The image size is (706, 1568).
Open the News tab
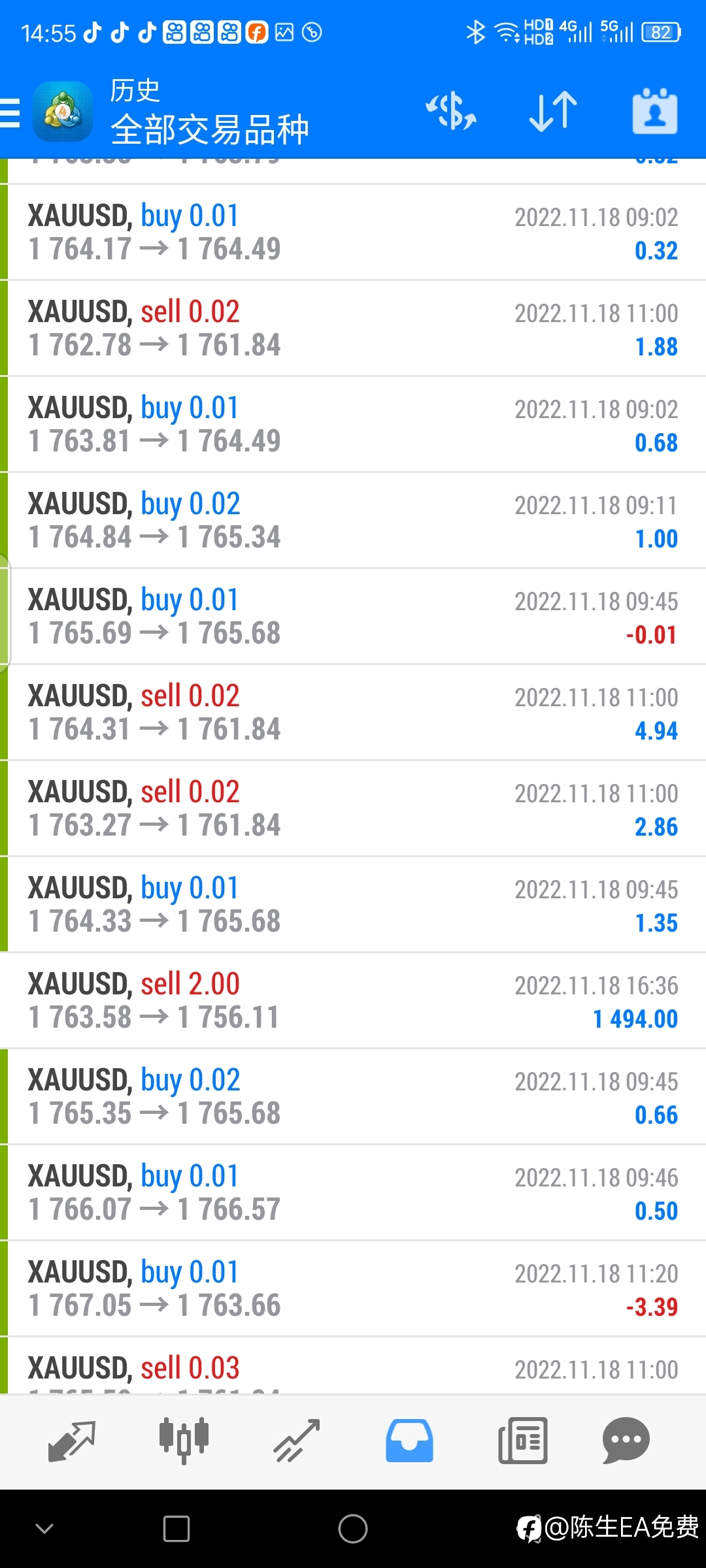point(522,1441)
